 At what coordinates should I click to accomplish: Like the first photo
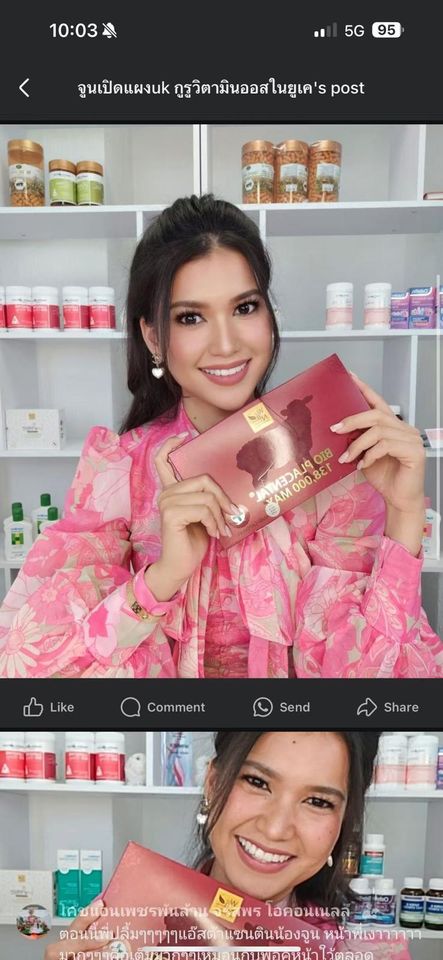(x=48, y=707)
